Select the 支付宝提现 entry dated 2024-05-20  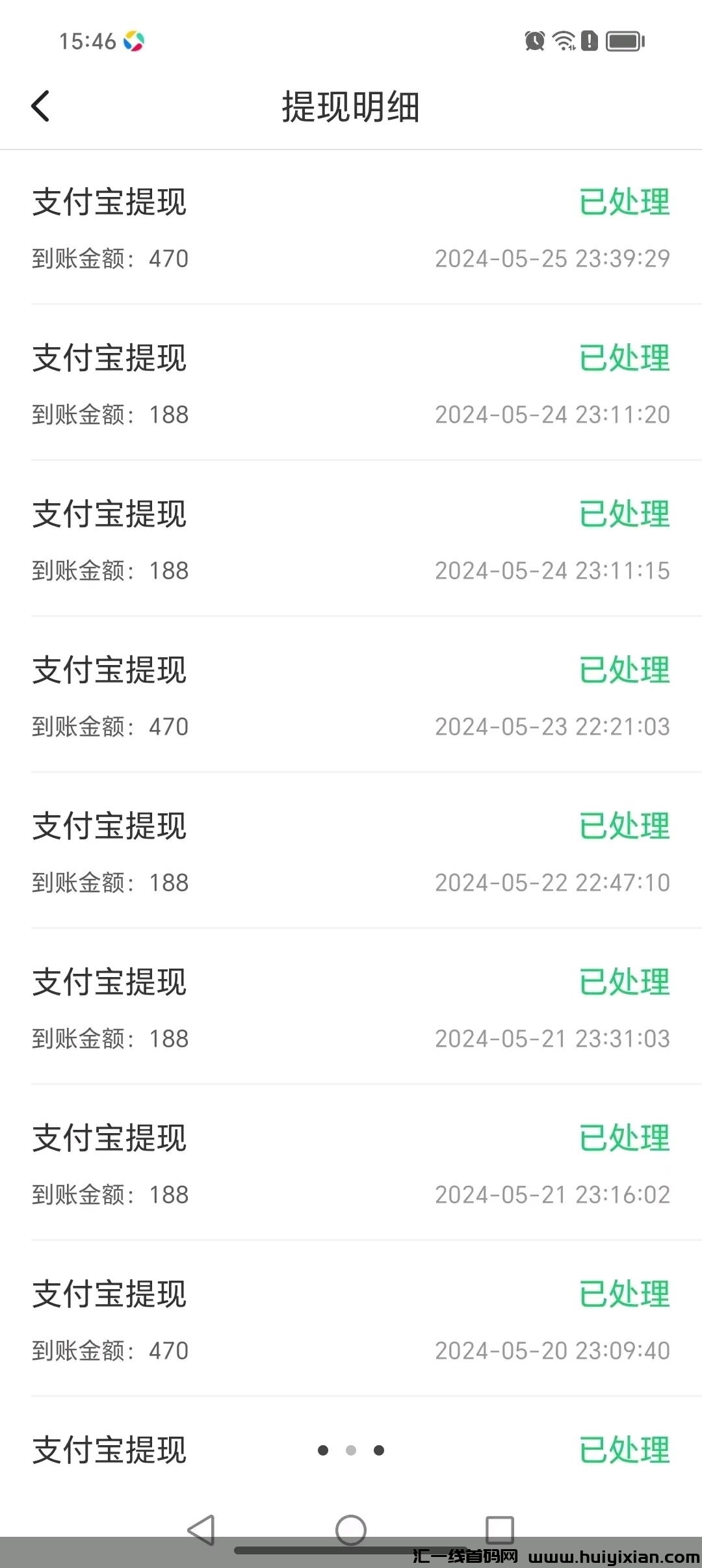pos(109,1295)
